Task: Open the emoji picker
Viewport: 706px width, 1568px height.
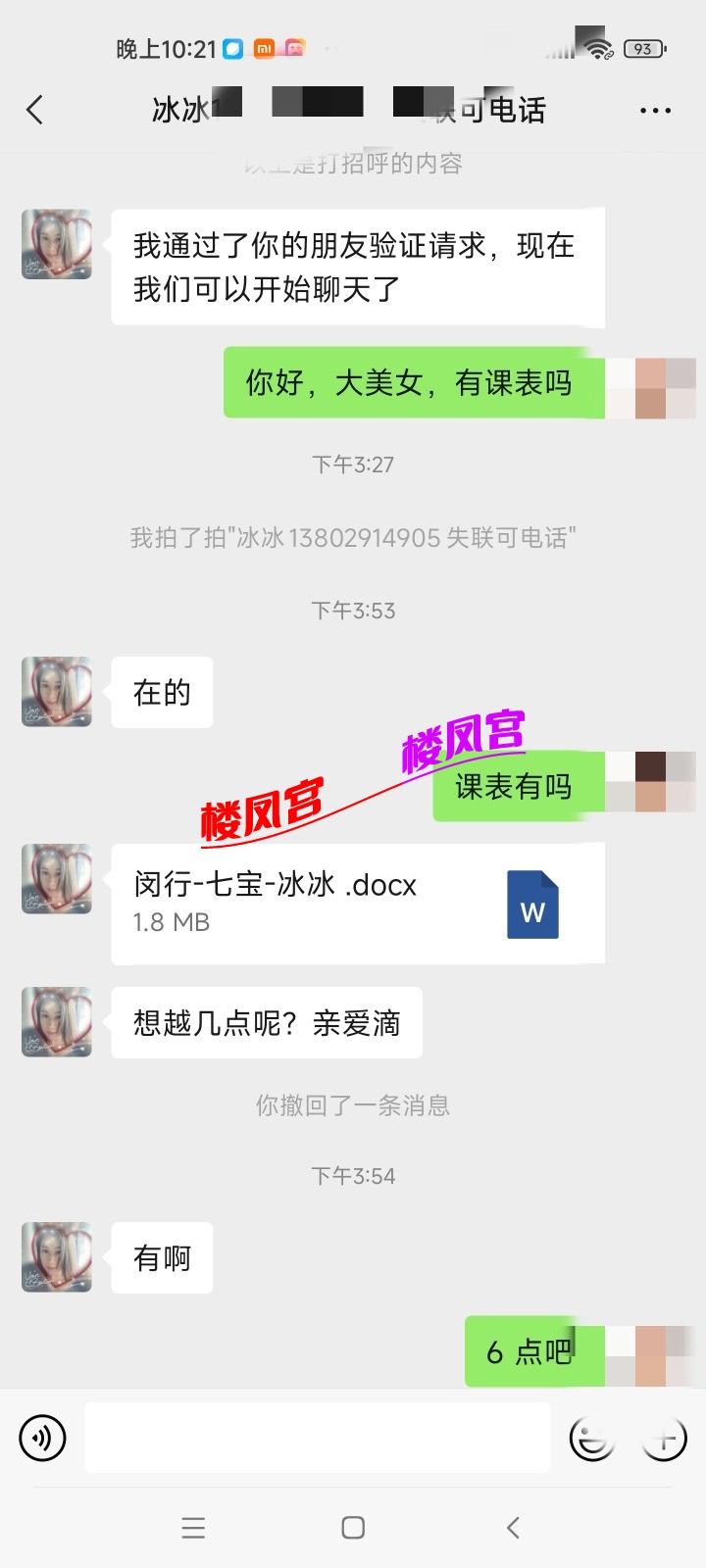Action: [592, 1438]
